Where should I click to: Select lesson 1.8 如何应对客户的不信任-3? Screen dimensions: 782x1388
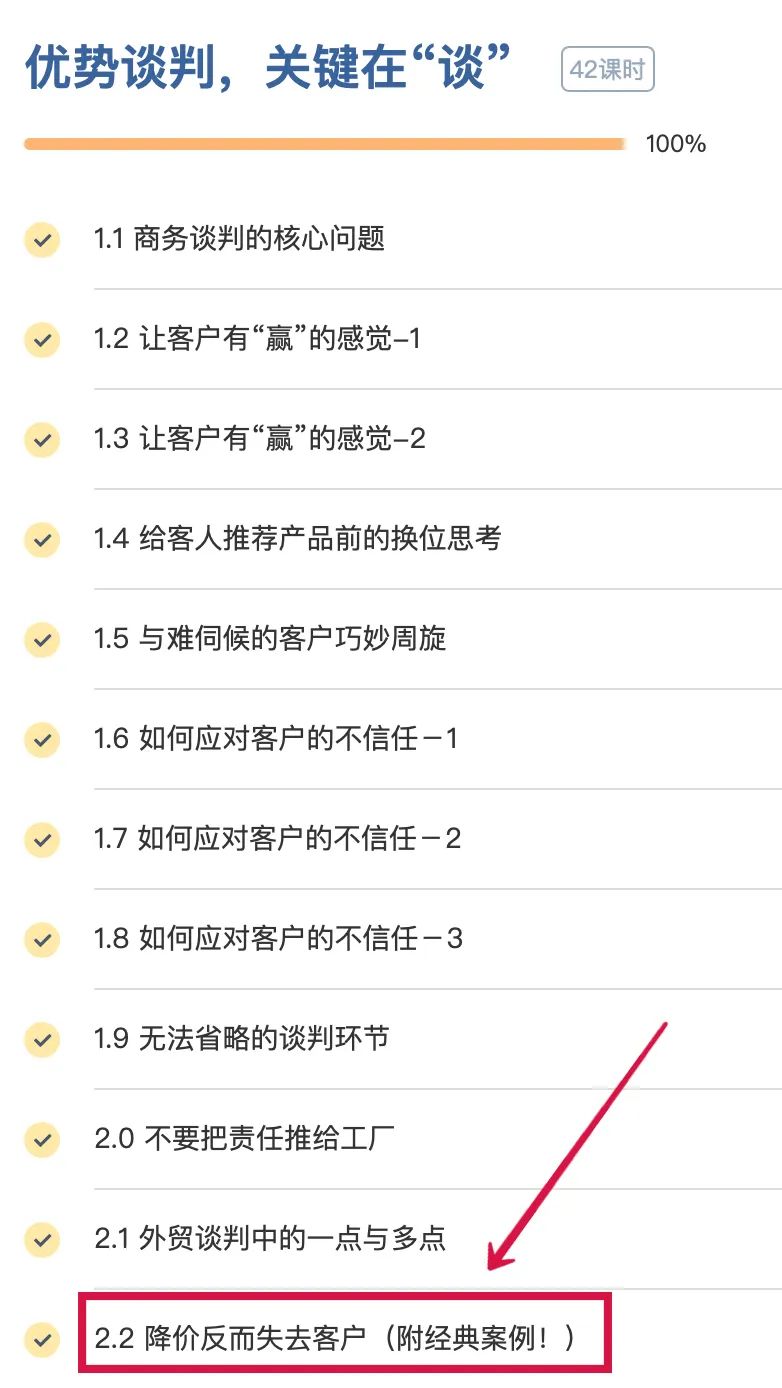coord(278,939)
